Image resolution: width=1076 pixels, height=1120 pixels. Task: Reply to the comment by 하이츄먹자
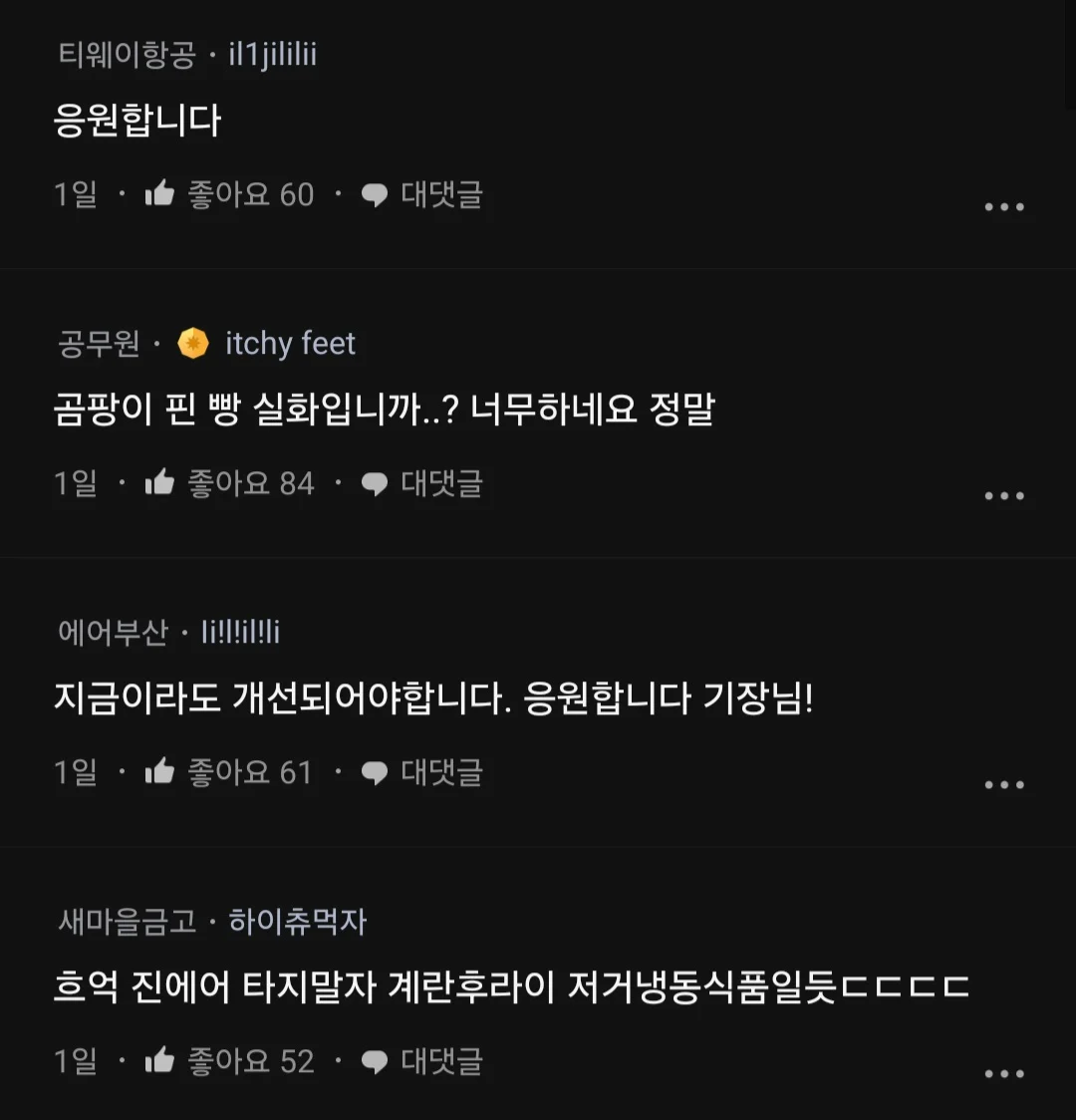tap(421, 1061)
